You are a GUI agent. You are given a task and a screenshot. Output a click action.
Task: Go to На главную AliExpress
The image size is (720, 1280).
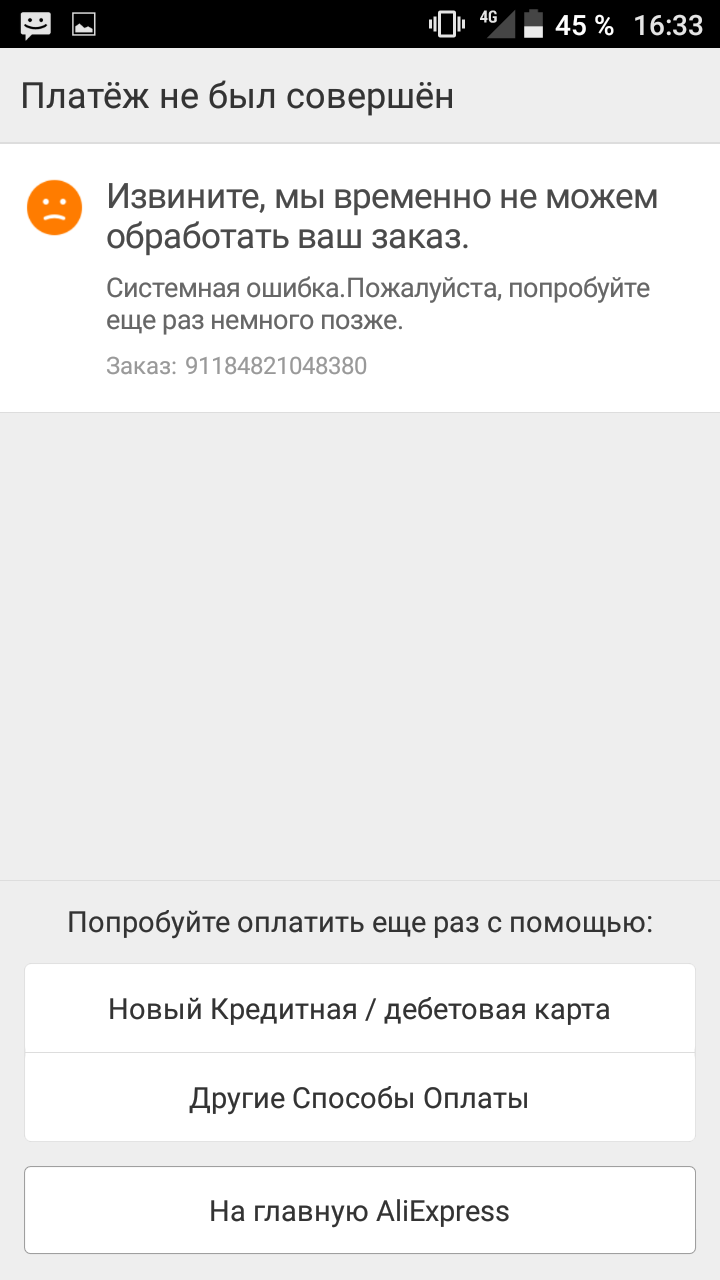tap(359, 1211)
